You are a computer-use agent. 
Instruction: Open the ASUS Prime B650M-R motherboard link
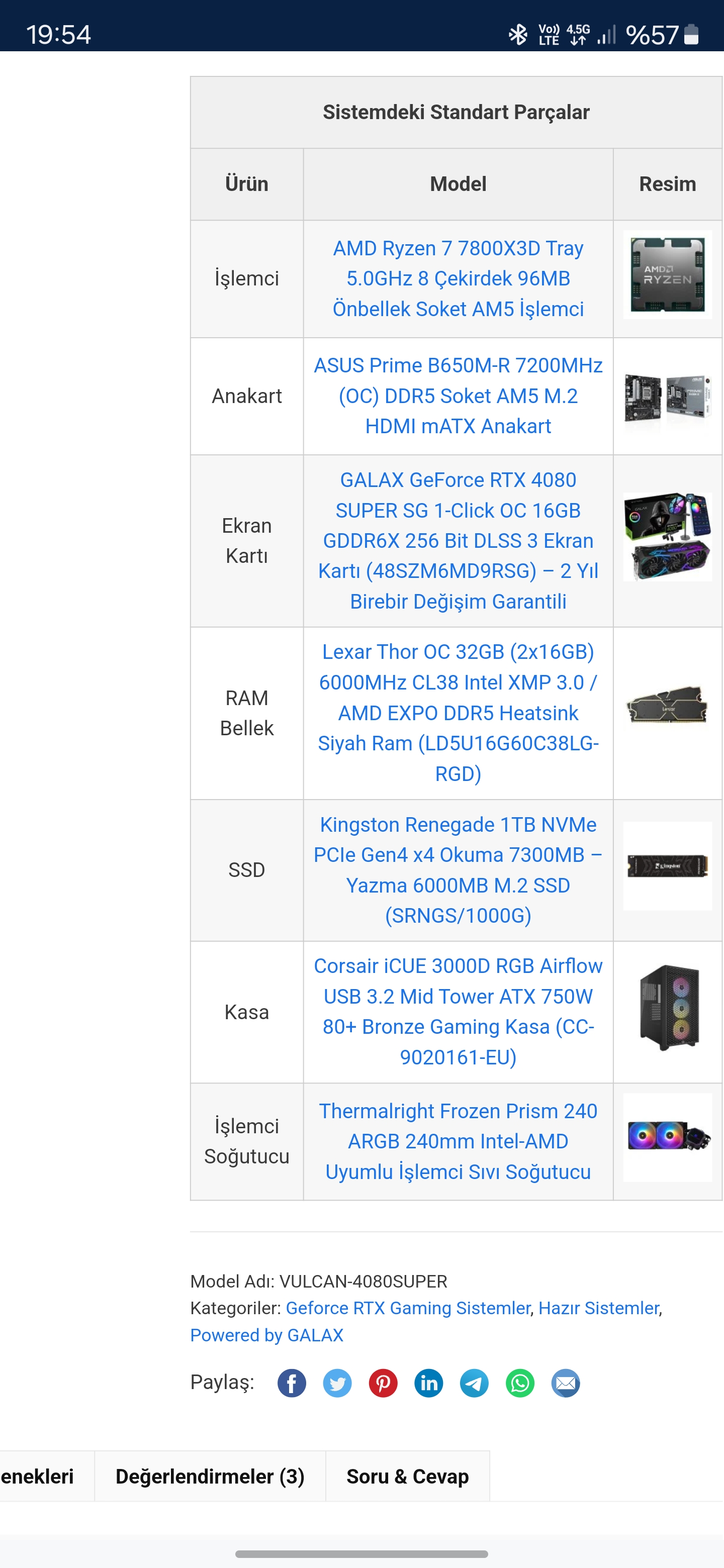(x=458, y=396)
